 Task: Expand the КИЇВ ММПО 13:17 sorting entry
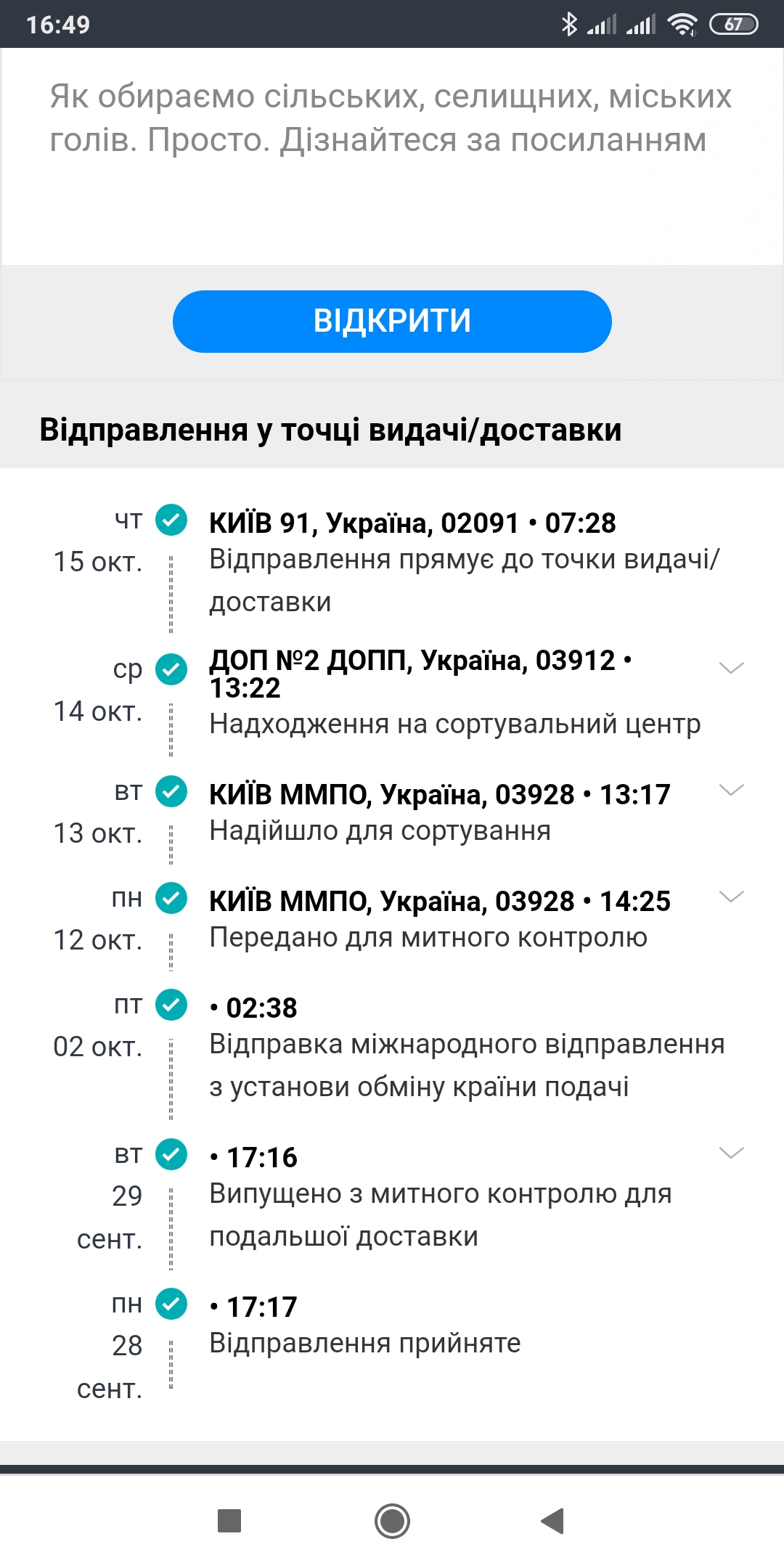point(731,790)
